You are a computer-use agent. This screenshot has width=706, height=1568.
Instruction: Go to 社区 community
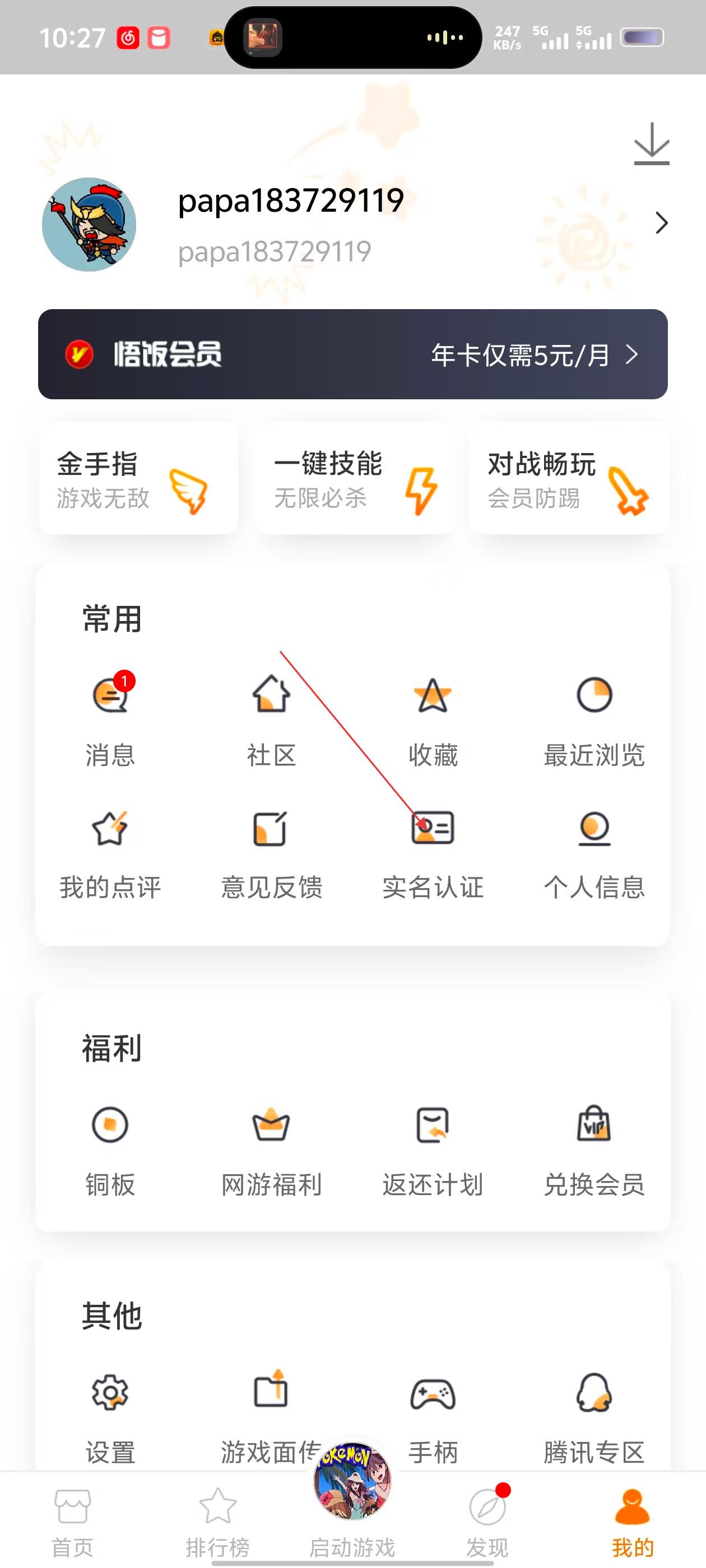point(271,719)
